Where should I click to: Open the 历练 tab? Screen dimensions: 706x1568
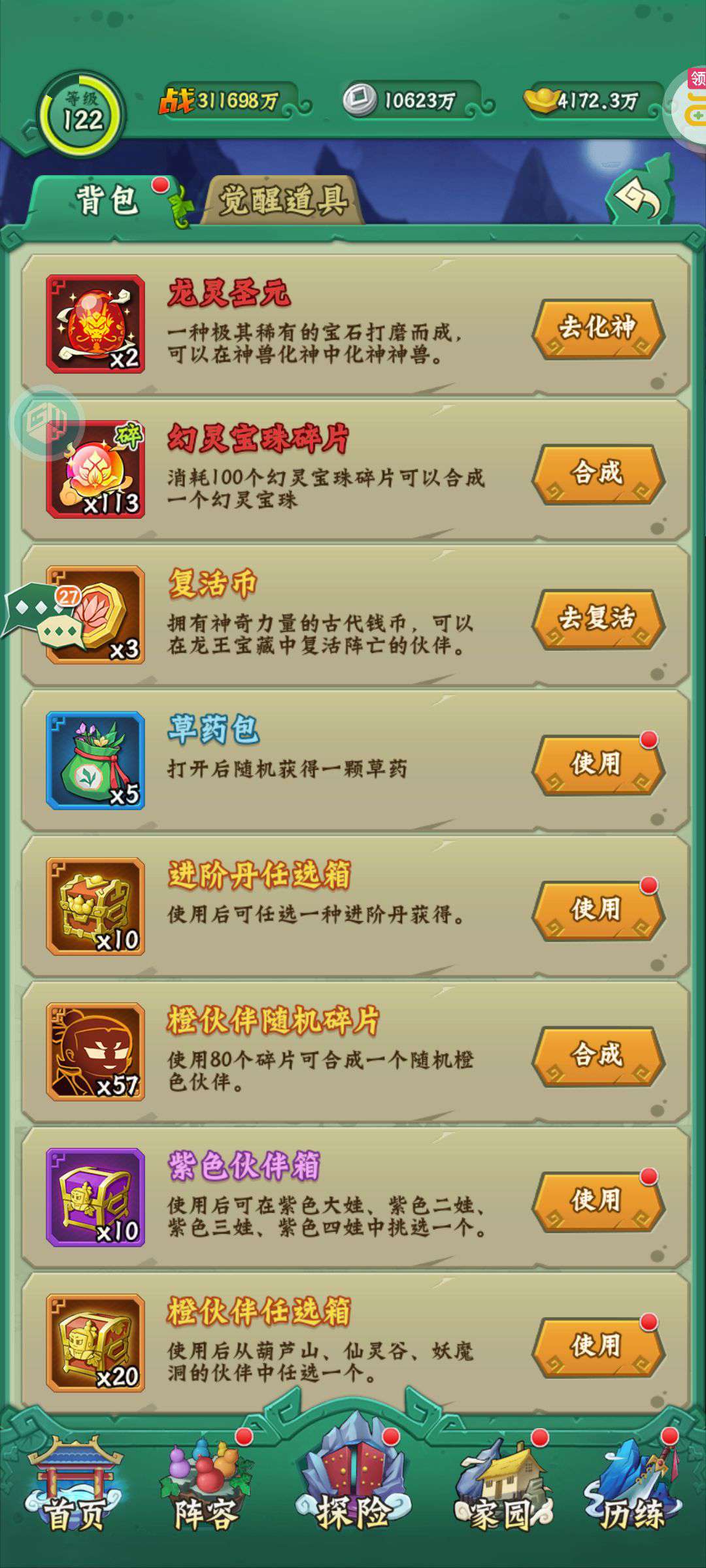tap(633, 1496)
